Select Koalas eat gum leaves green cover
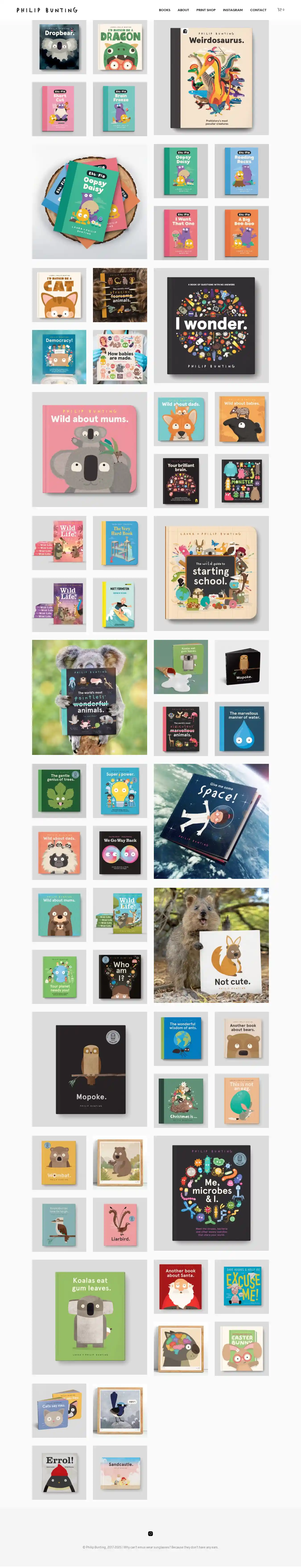This screenshot has width=301, height=1568. 90,1317
